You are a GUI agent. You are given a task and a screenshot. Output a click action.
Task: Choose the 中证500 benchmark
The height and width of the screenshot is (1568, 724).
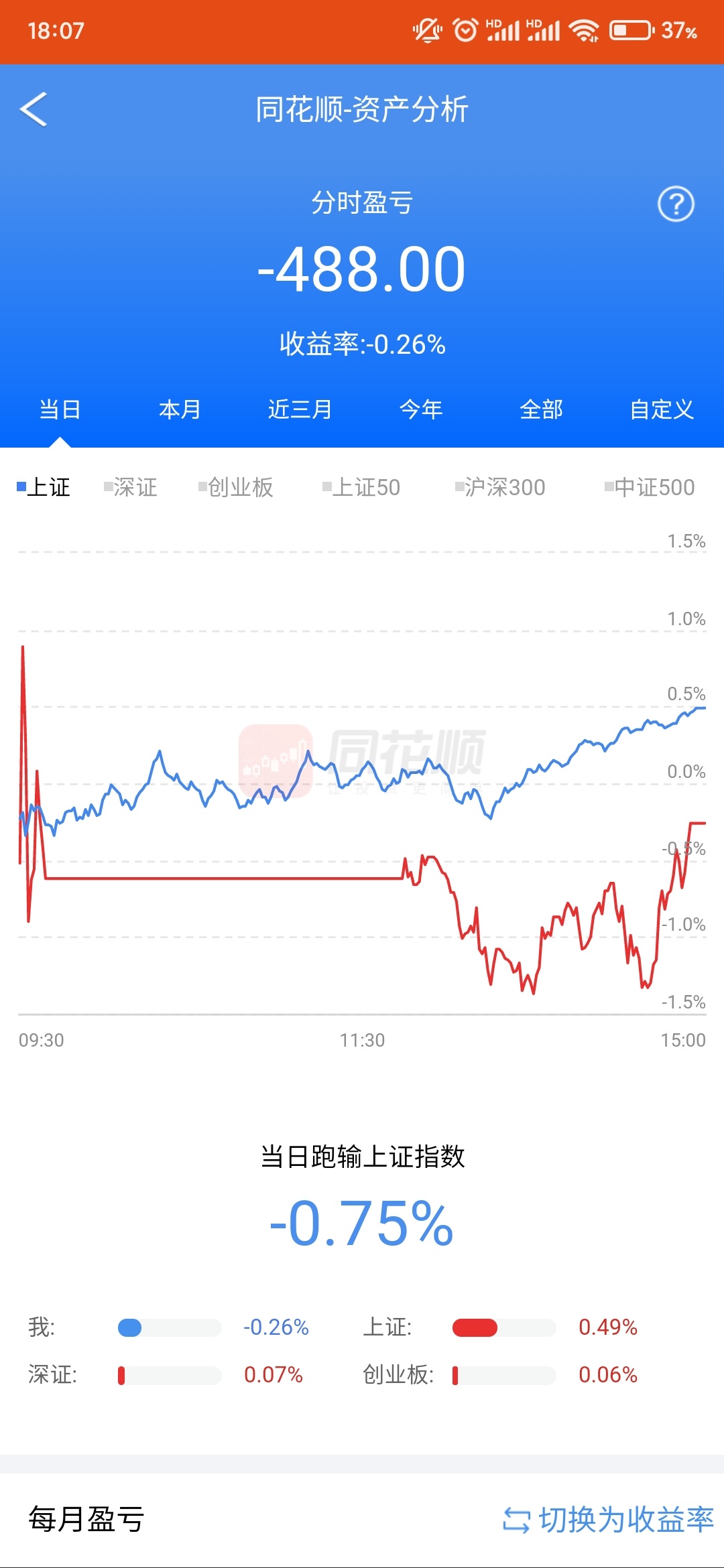click(650, 487)
